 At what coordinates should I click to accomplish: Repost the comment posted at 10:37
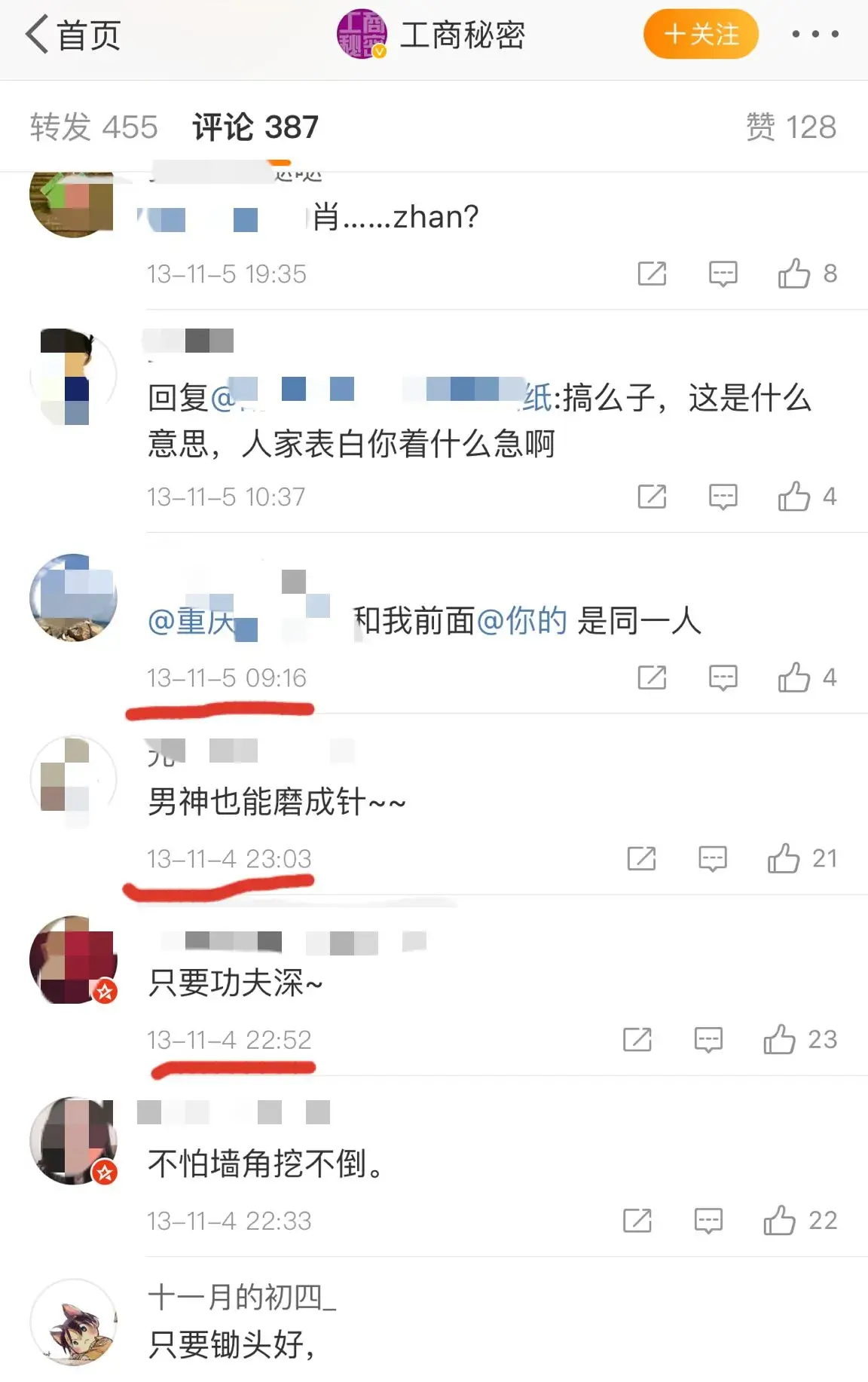pos(652,497)
